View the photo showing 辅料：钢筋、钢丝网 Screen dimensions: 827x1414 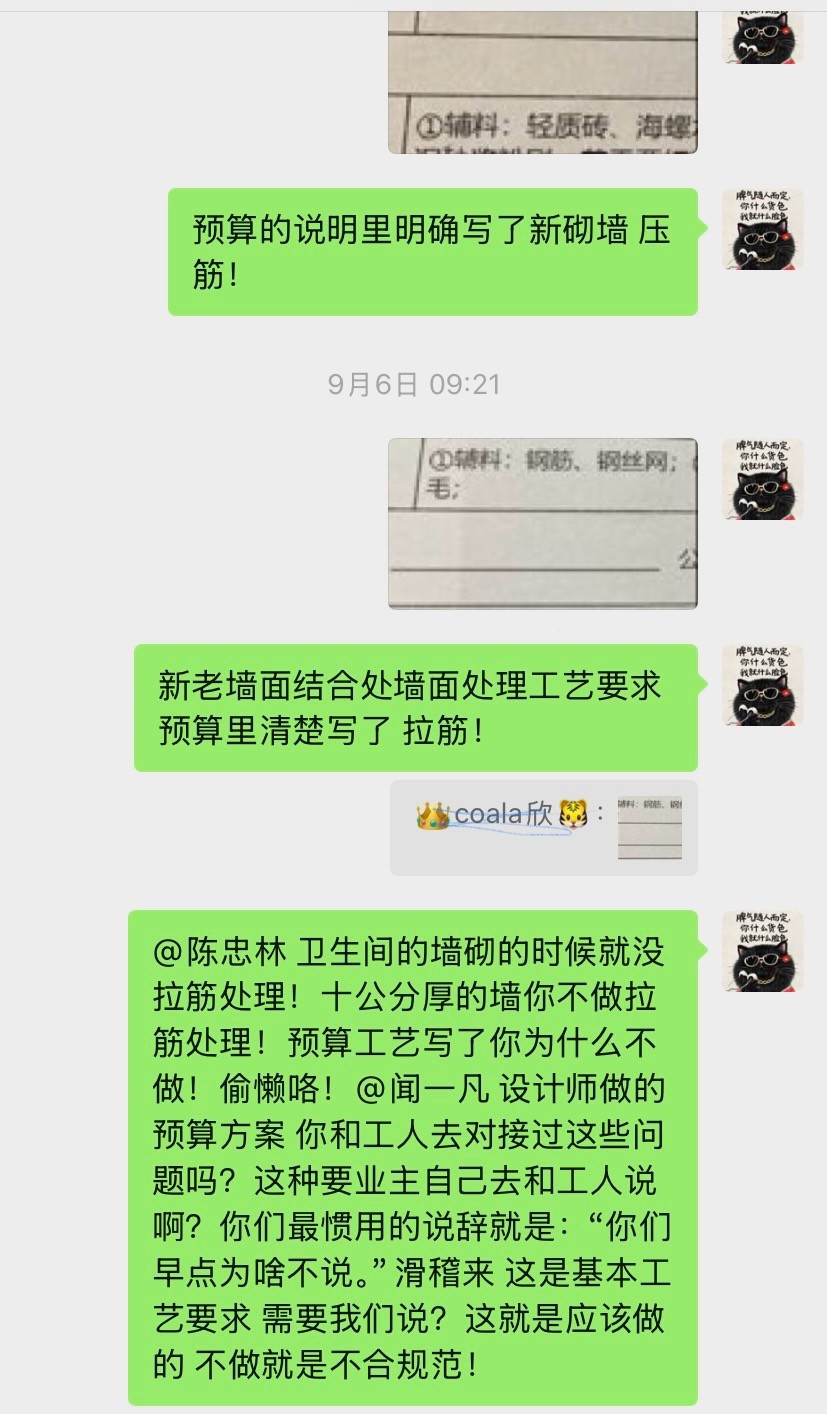point(542,523)
